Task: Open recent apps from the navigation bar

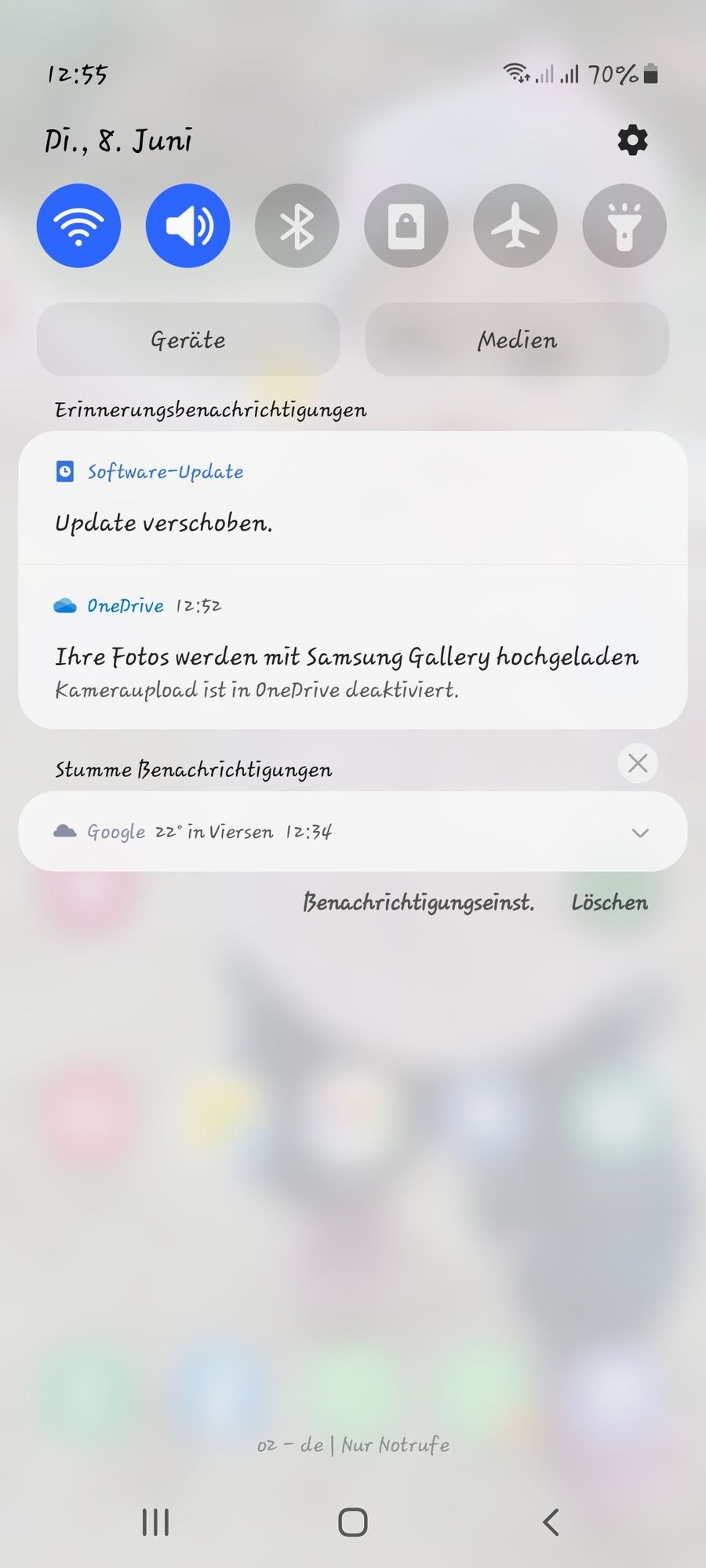Action: tap(155, 1522)
